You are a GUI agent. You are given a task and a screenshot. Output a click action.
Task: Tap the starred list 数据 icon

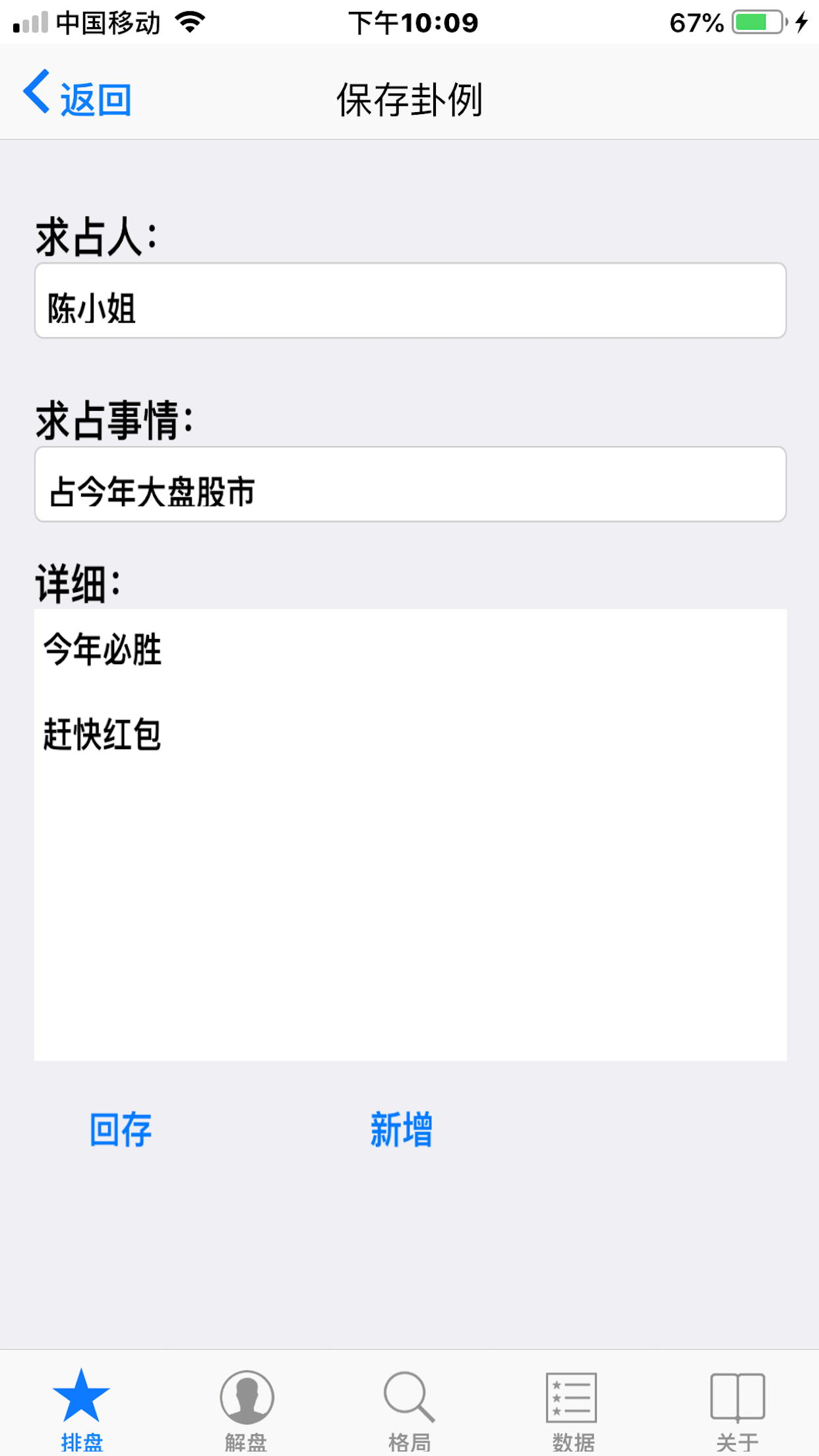[571, 1389]
